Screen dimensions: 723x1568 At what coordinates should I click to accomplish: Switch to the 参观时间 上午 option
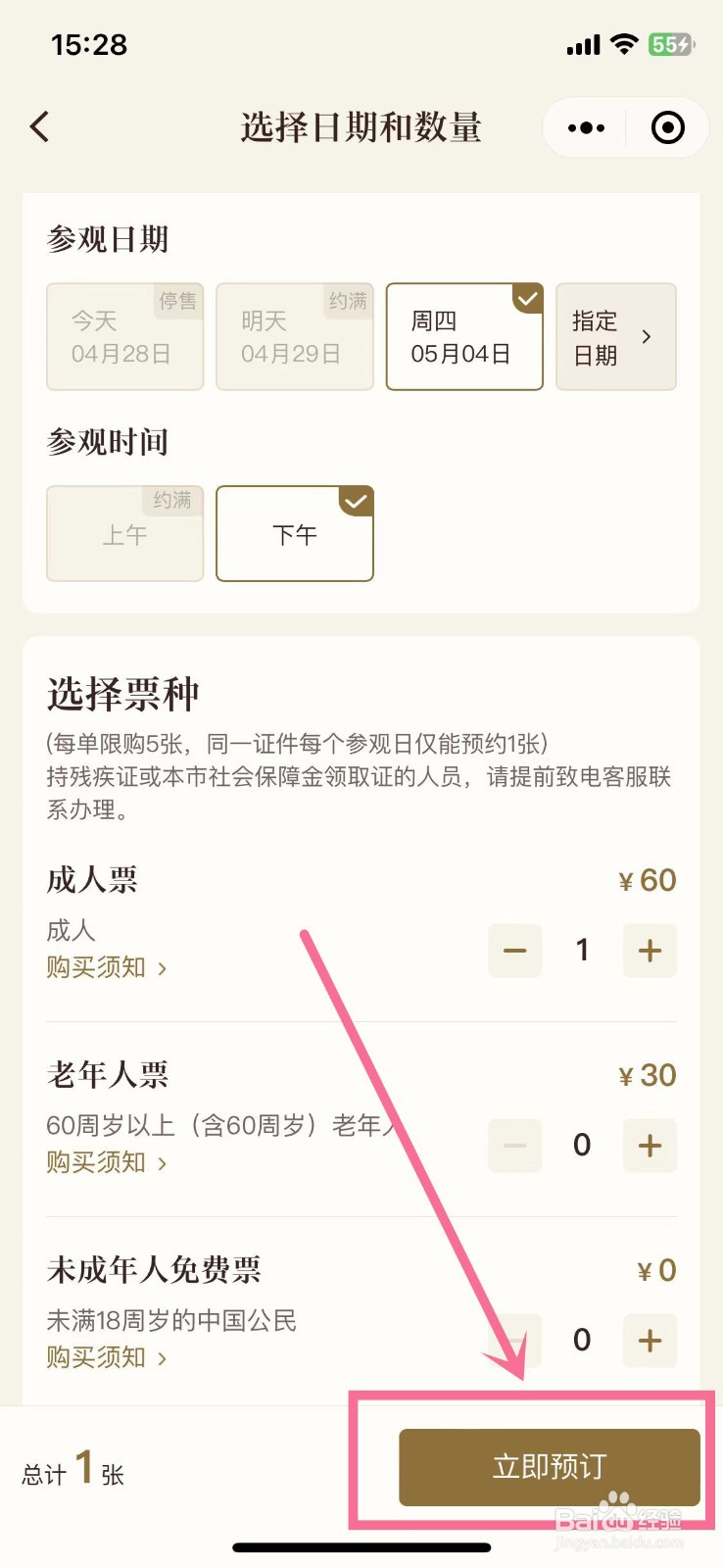(124, 534)
